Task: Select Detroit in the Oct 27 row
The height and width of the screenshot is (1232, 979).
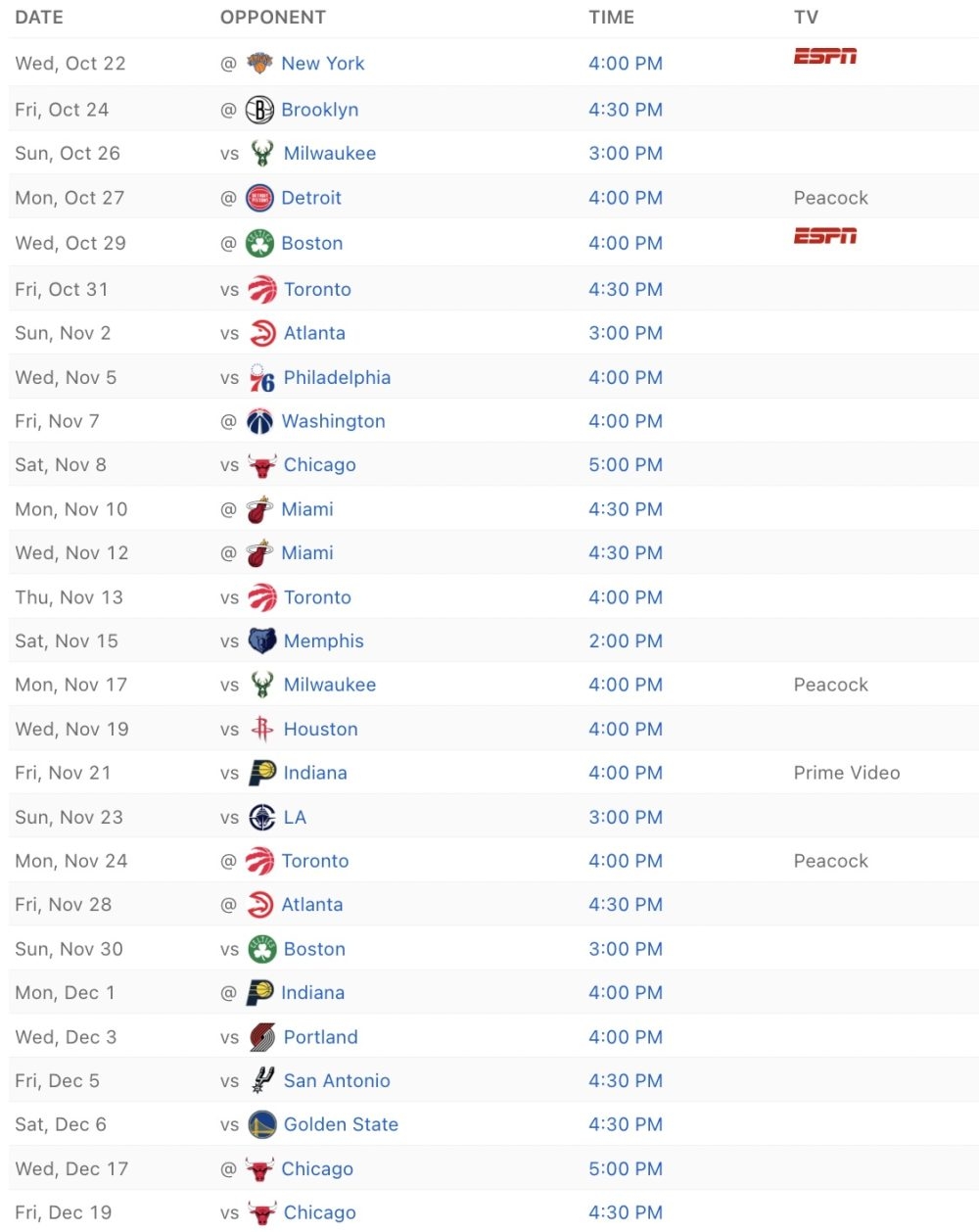Action: pos(310,198)
